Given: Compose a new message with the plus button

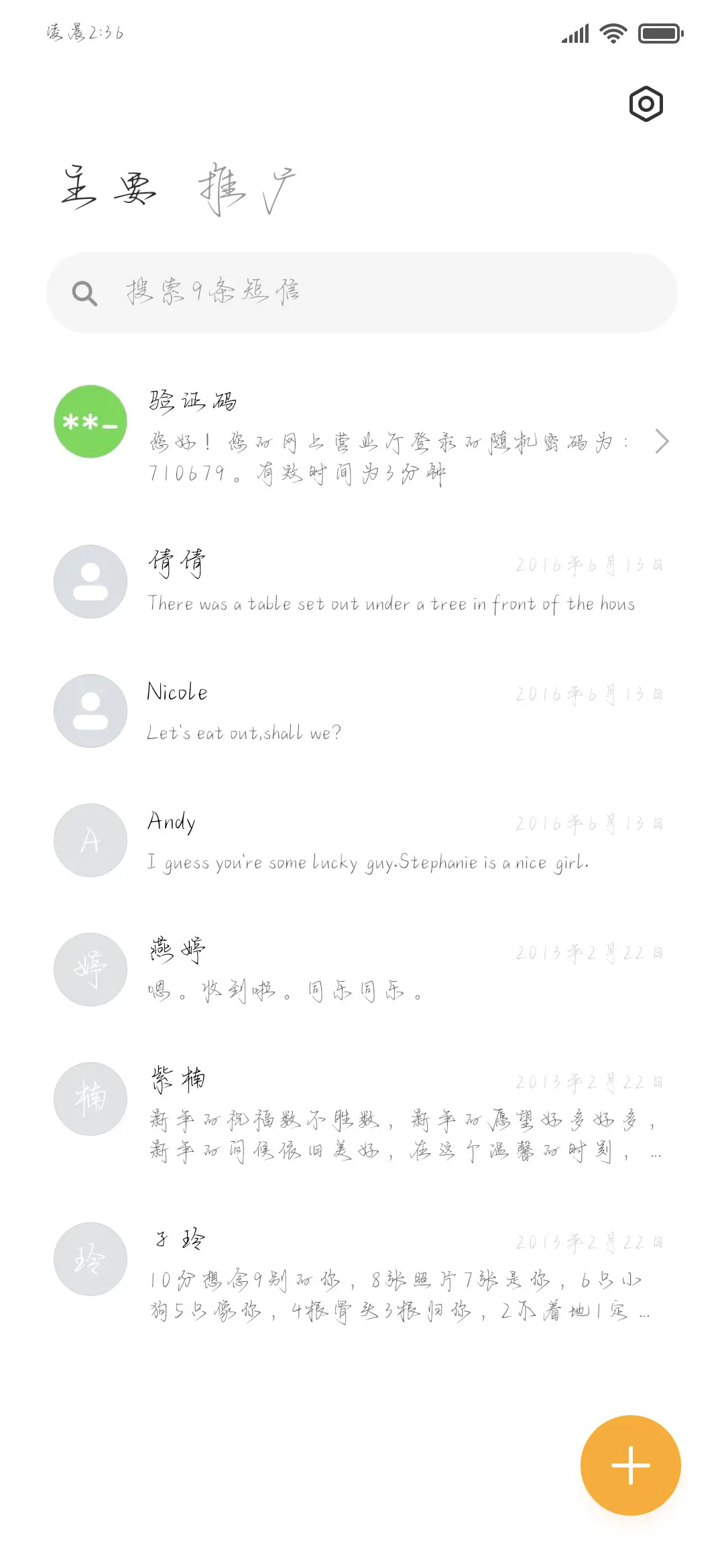Looking at the screenshot, I should pyautogui.click(x=629, y=1465).
